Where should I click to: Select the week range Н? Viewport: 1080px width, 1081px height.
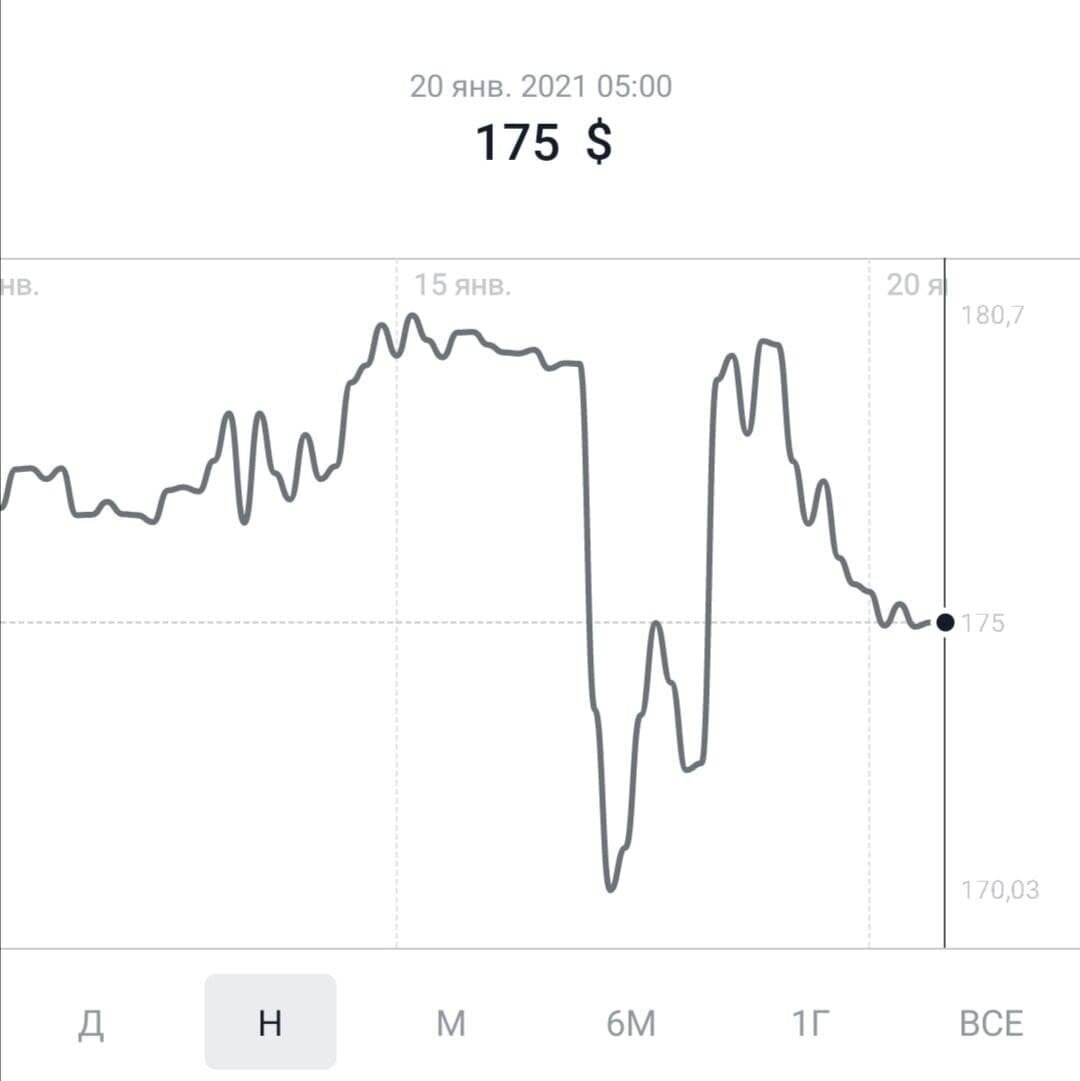(270, 1023)
